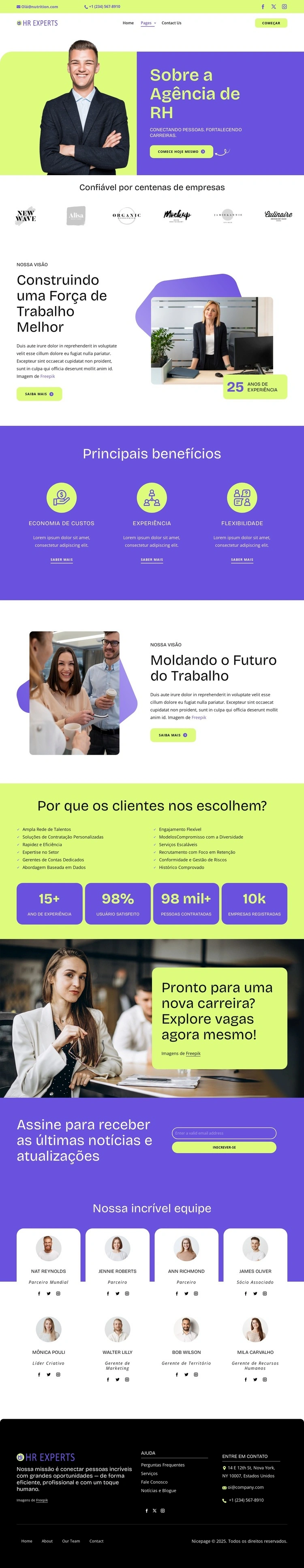Tap the COMECE HOJE MESMO button

click(x=181, y=152)
